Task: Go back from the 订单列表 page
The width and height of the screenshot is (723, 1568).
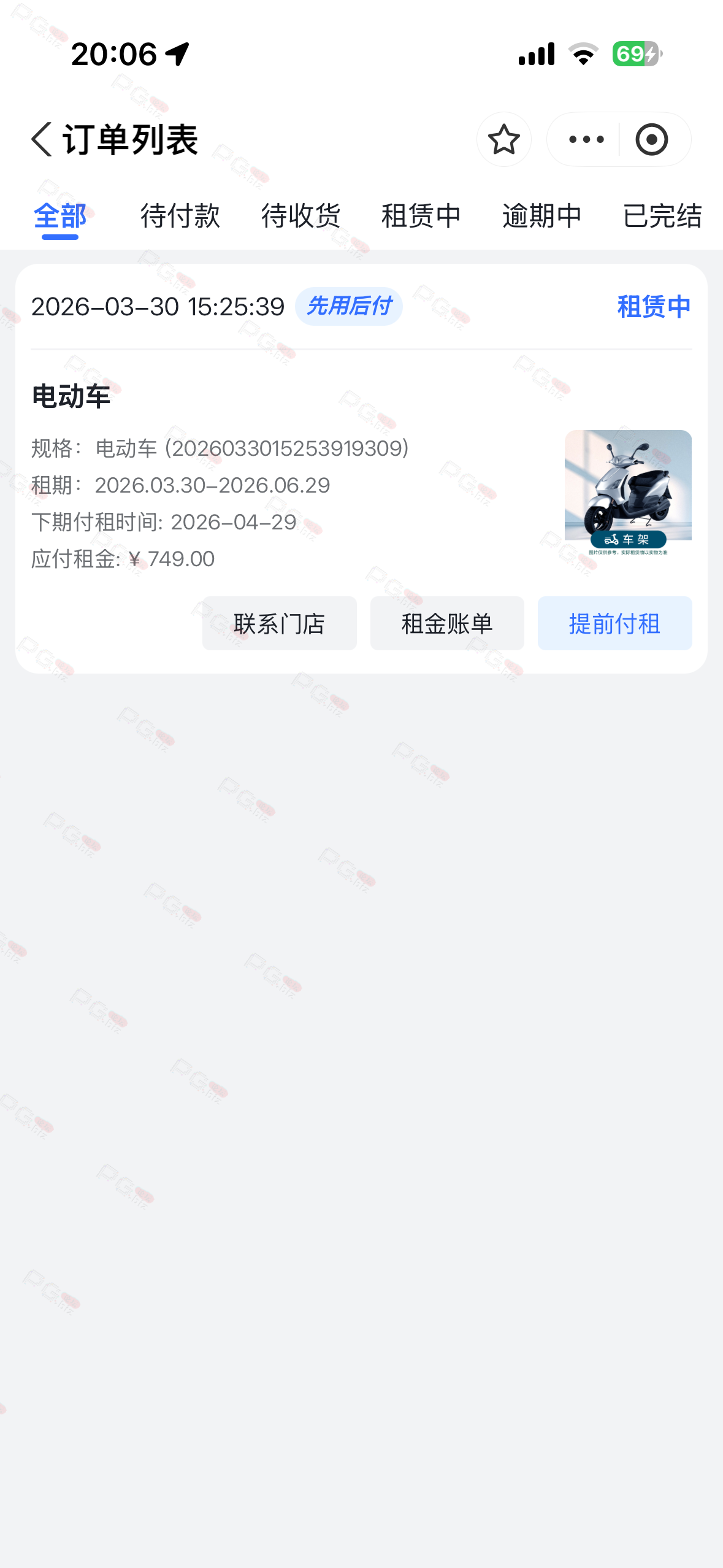Action: pyautogui.click(x=42, y=139)
